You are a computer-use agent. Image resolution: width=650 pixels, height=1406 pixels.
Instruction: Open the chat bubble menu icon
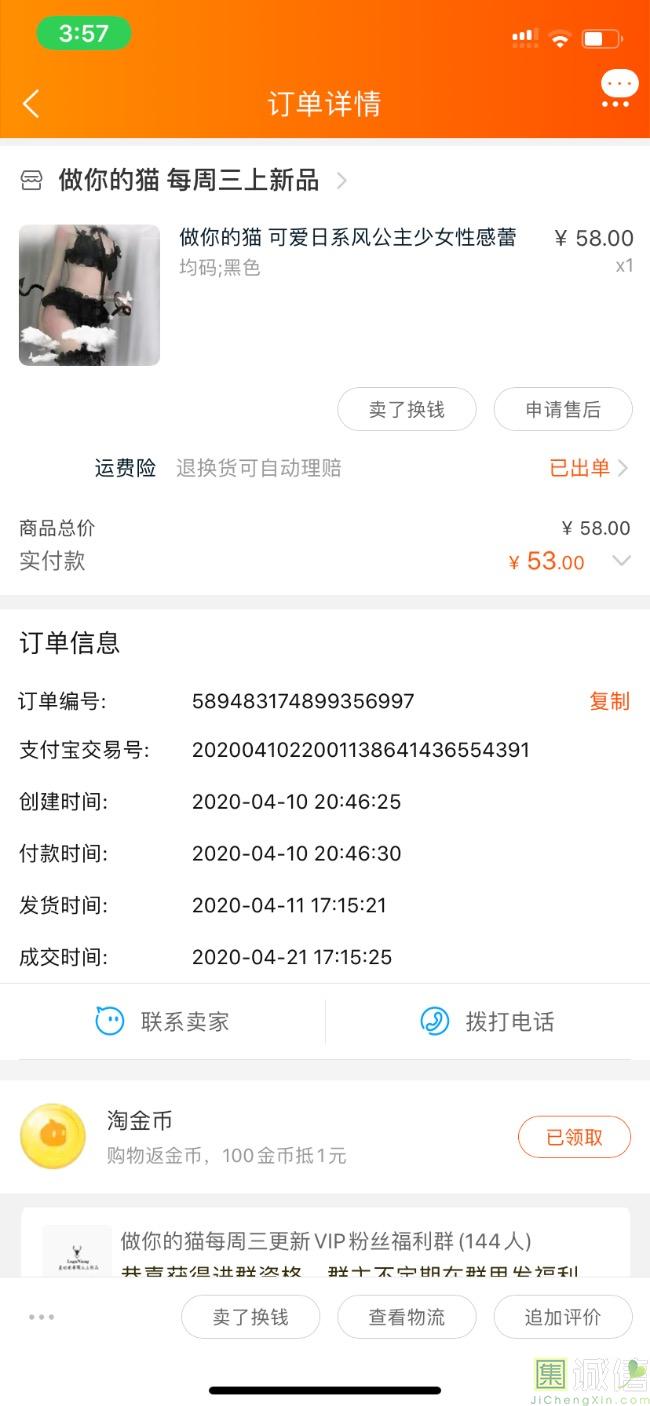619,87
